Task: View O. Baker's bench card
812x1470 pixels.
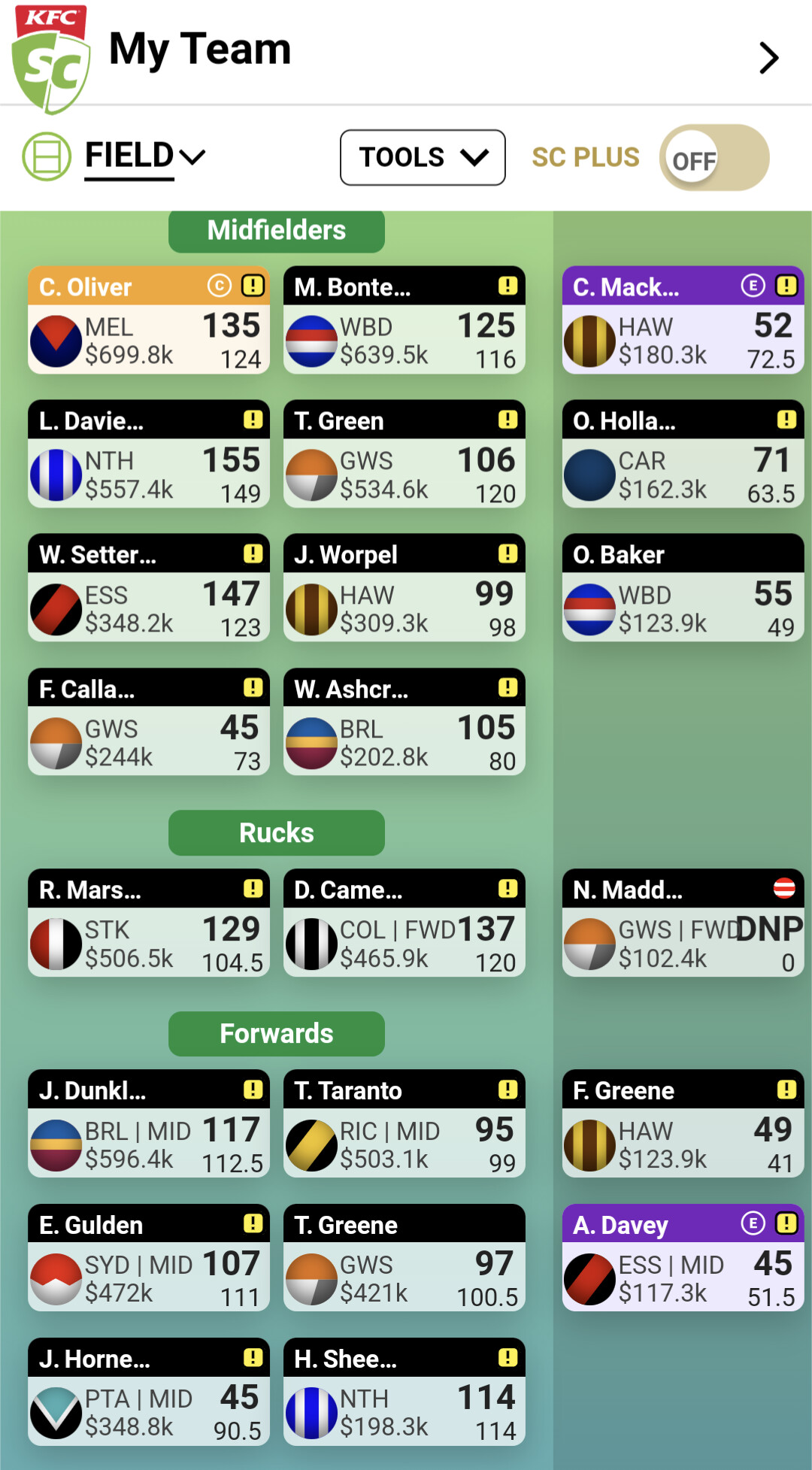Action: [x=683, y=588]
